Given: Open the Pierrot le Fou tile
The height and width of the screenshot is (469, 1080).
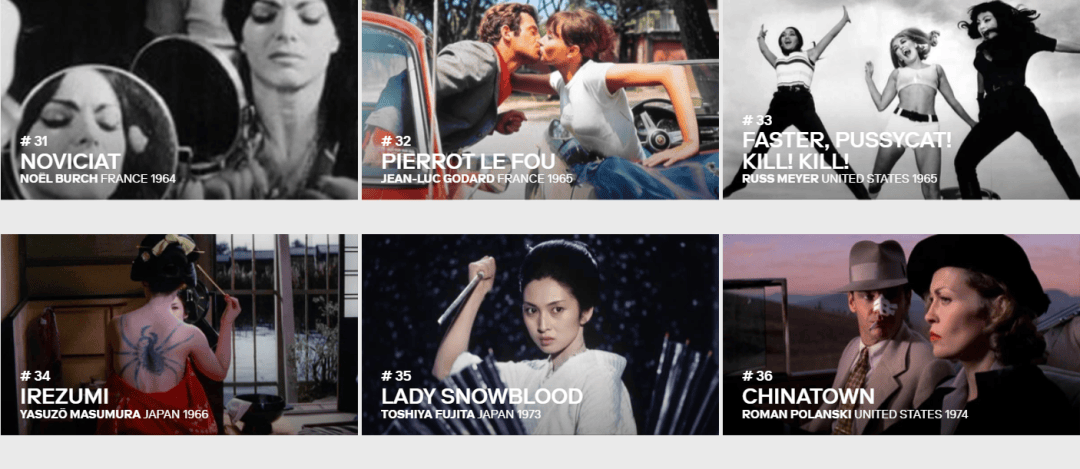Looking at the screenshot, I should coord(540,100).
